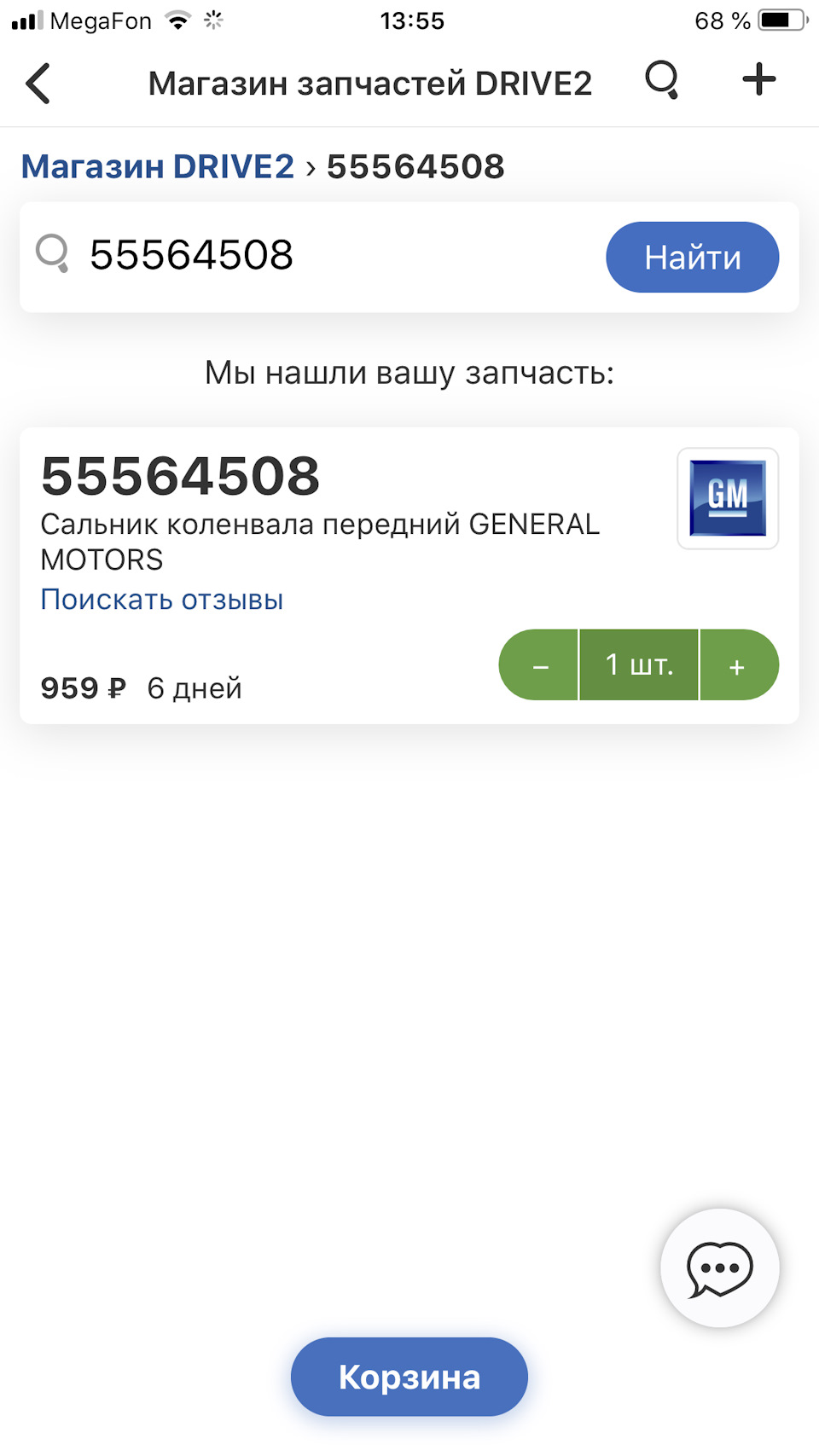
Task: Decrease quantity with the minus control
Action: tap(539, 664)
